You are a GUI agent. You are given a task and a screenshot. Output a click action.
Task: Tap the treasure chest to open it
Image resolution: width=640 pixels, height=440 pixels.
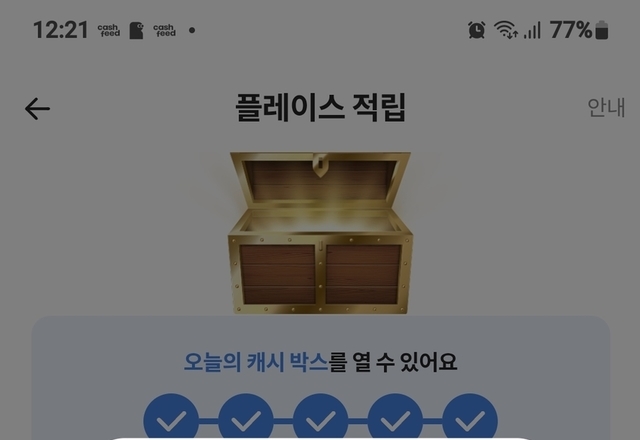pos(320,232)
